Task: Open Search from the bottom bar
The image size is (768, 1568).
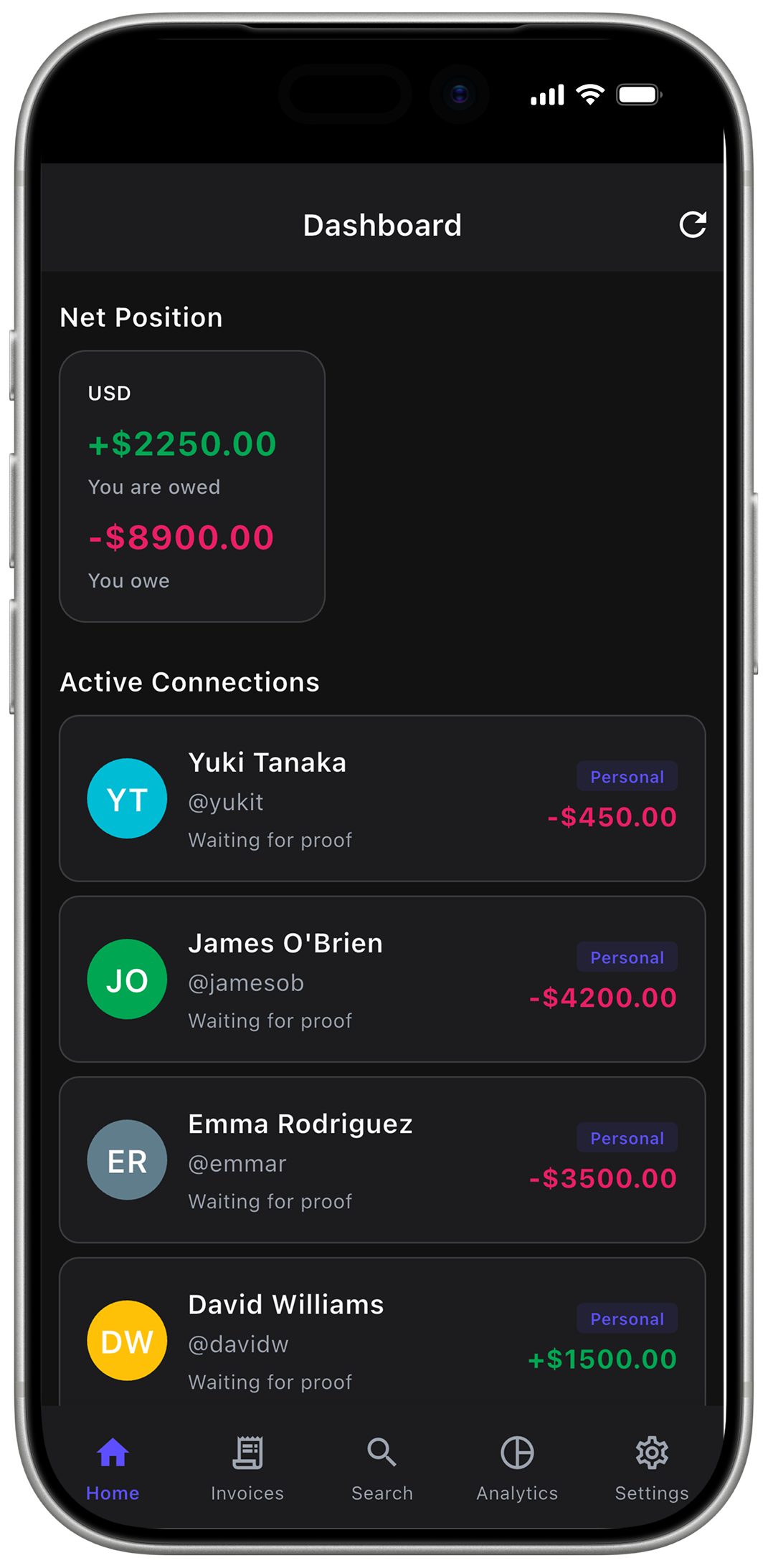Action: tap(382, 1454)
